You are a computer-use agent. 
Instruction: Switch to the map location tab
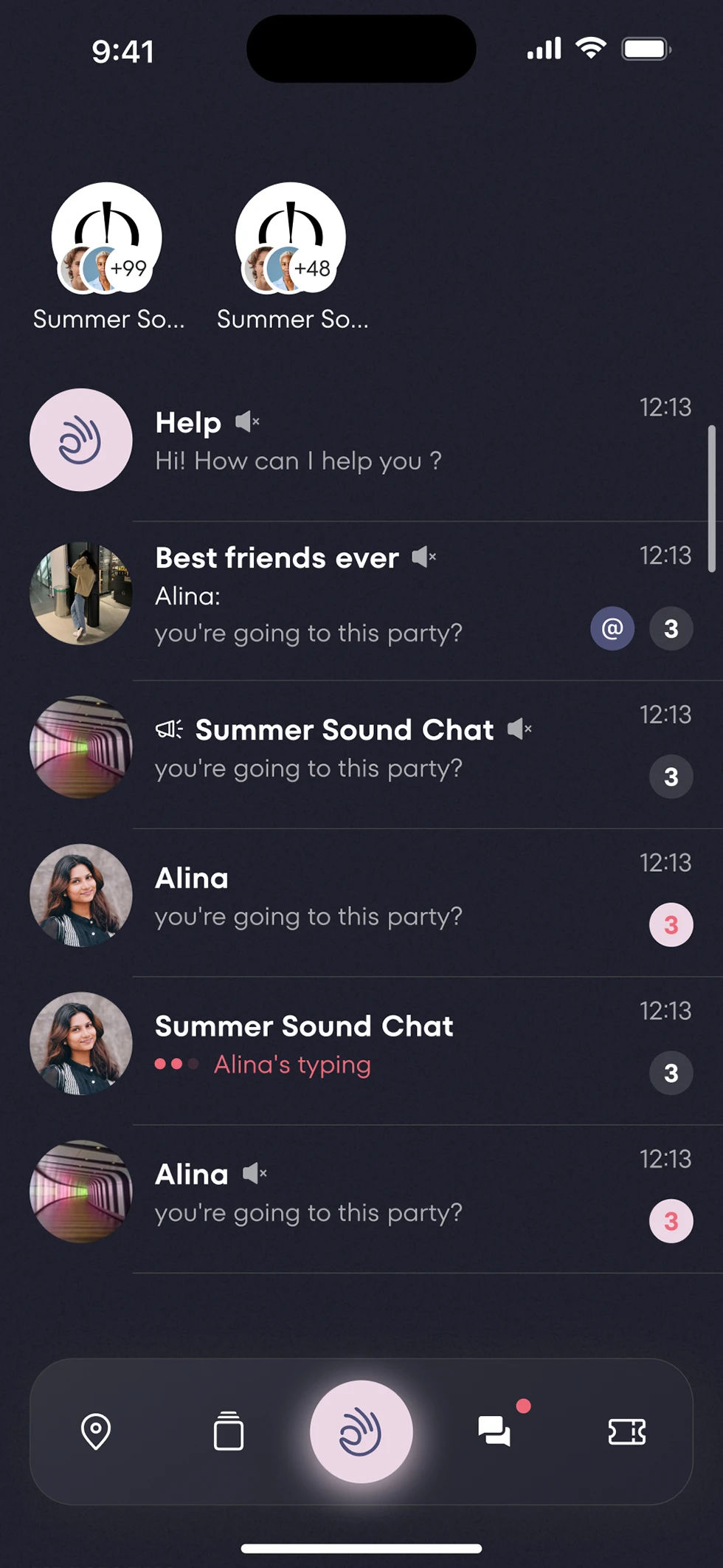point(96,1431)
